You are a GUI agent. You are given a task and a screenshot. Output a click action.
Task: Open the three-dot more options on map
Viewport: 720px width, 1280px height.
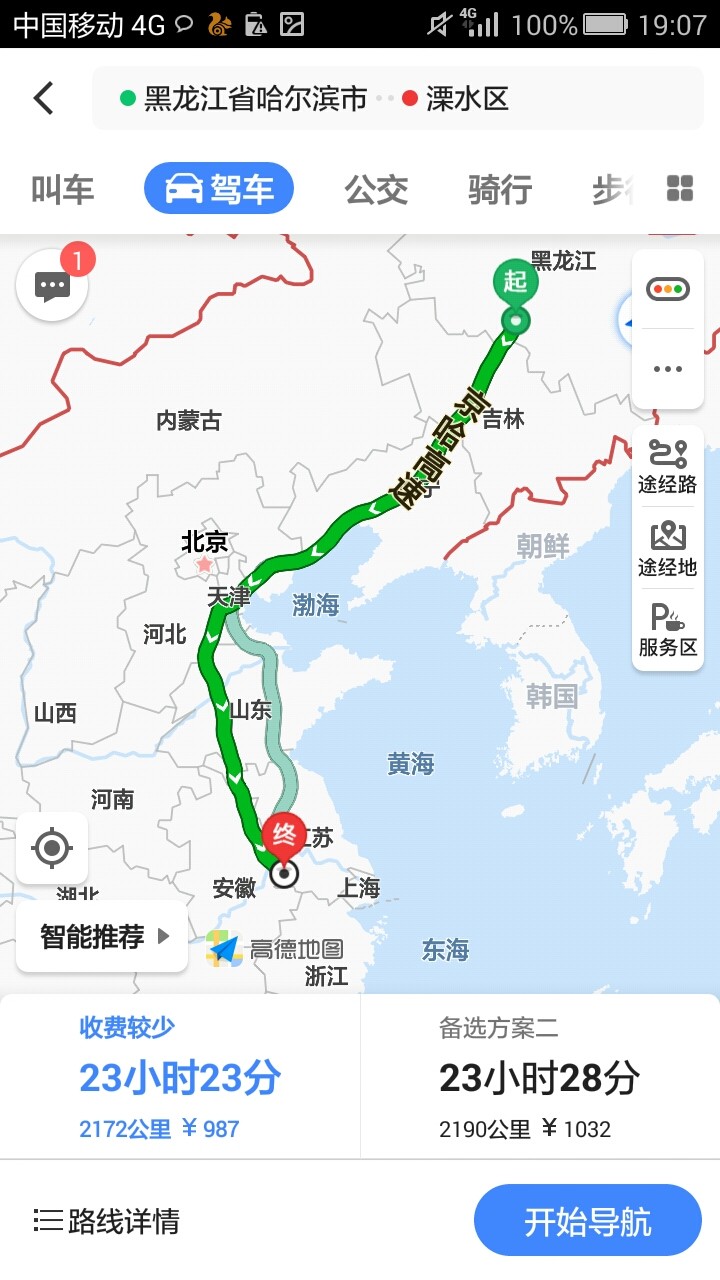point(667,369)
